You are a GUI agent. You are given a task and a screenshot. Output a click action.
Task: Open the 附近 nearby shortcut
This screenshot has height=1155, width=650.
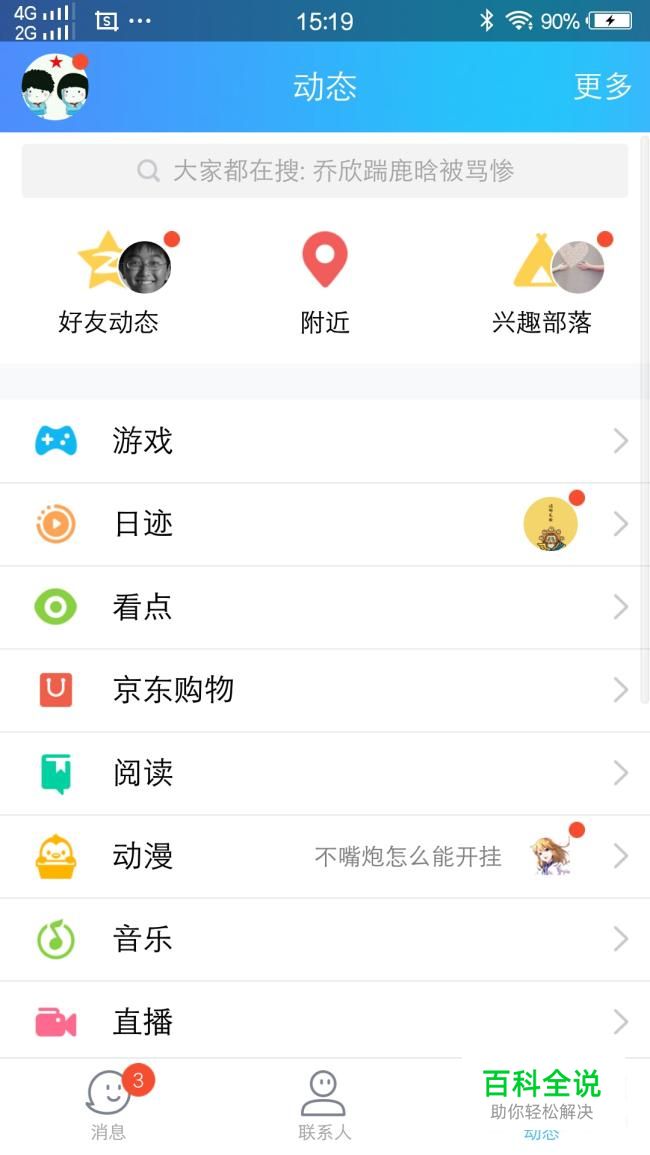(325, 285)
